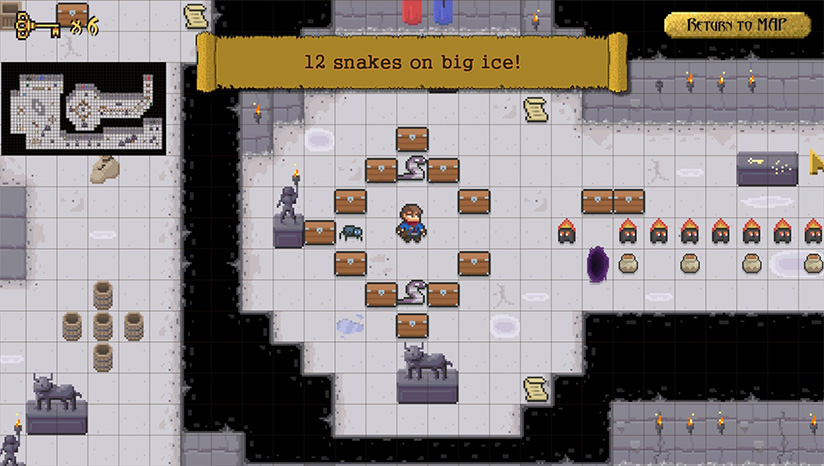The height and width of the screenshot is (466, 824).
Task: Tap the Return to MAP button
Action: 736,25
